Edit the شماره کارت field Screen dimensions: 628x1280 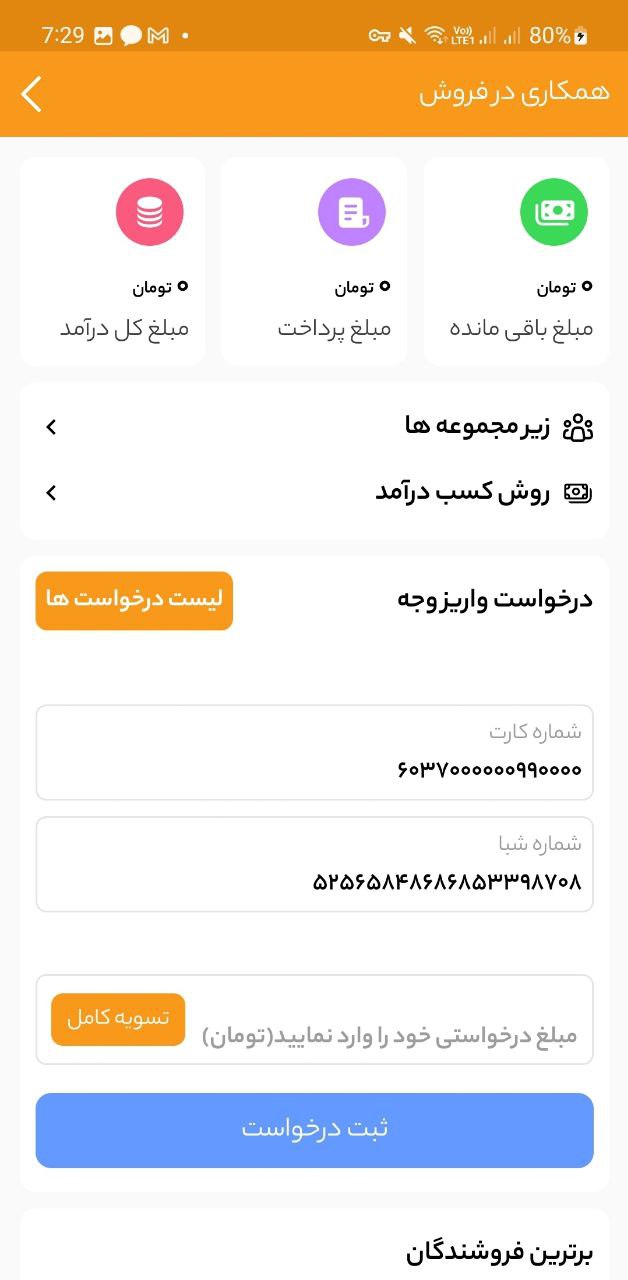[314, 752]
